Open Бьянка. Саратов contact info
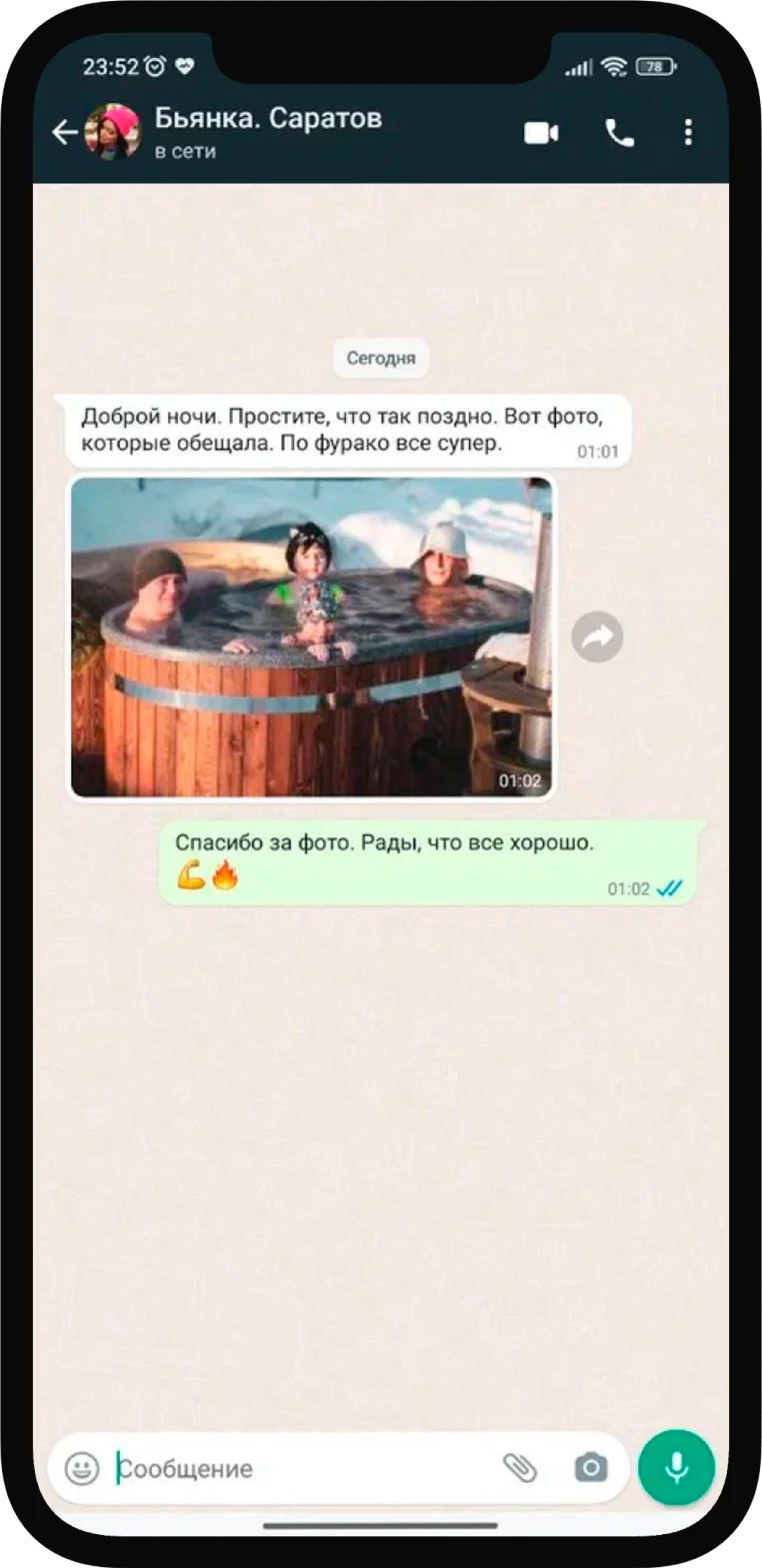The image size is (762, 1568). (268, 131)
